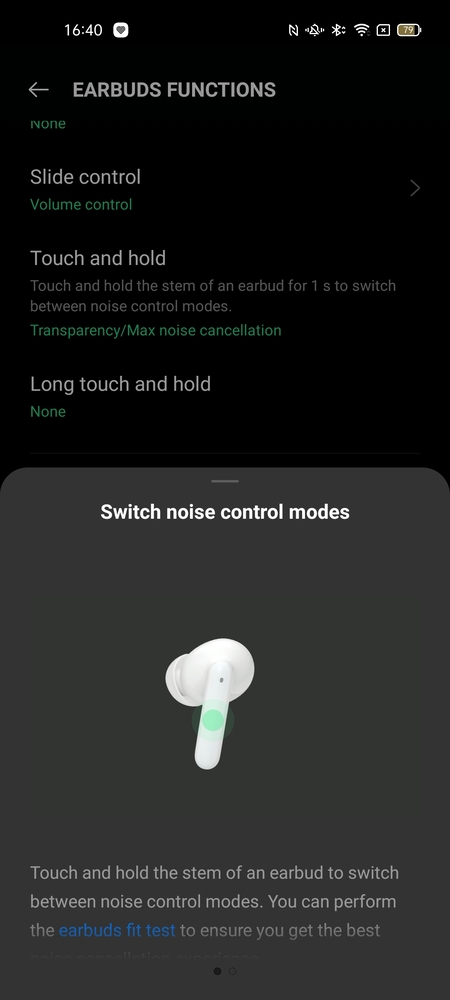Open Long touch and hold setting
The image size is (450, 1000).
[x=225, y=397]
